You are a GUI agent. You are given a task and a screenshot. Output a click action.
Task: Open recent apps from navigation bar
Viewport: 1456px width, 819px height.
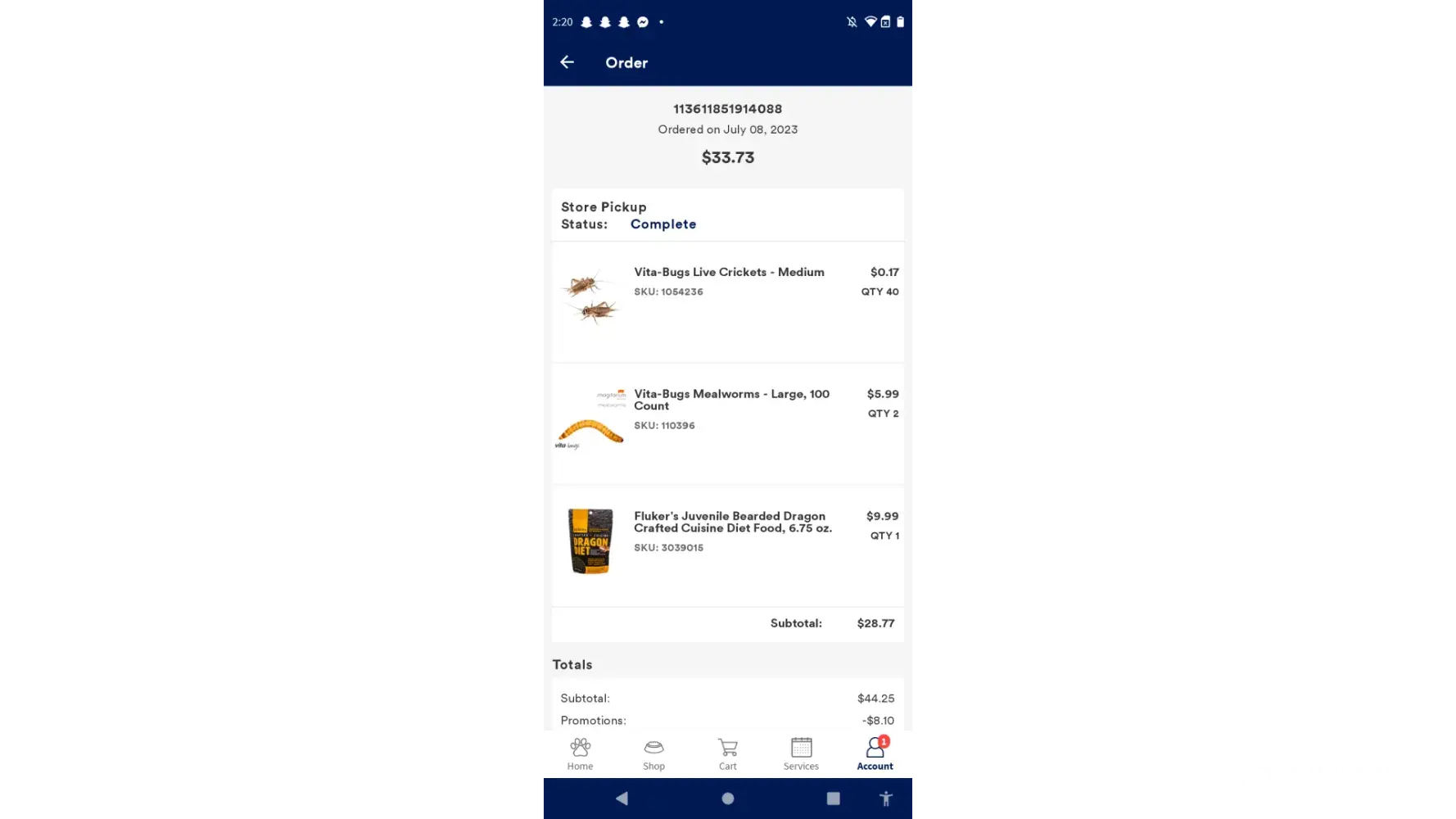[x=833, y=799]
